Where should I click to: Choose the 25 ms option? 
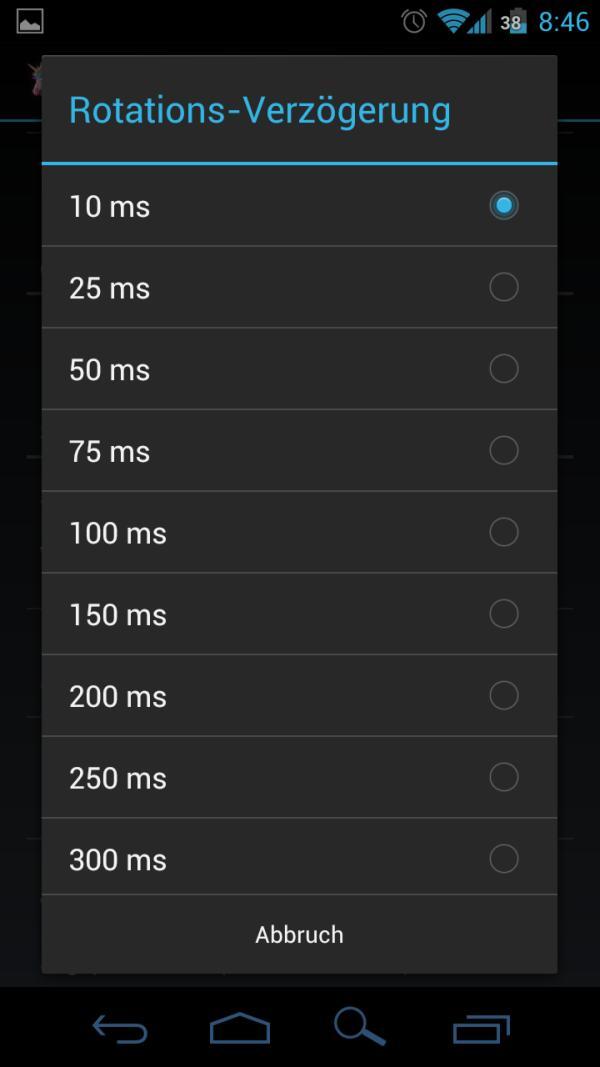point(299,287)
